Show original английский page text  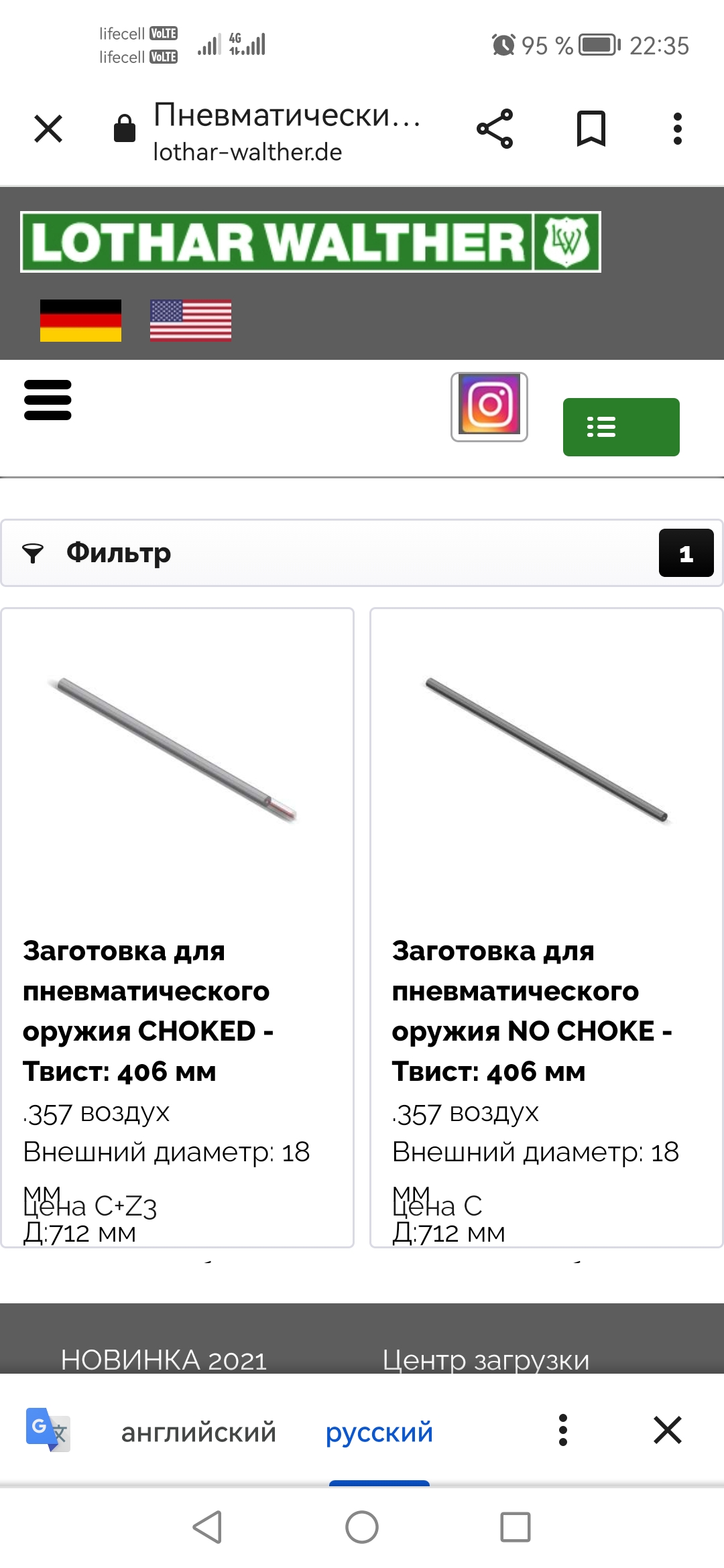tap(198, 1432)
